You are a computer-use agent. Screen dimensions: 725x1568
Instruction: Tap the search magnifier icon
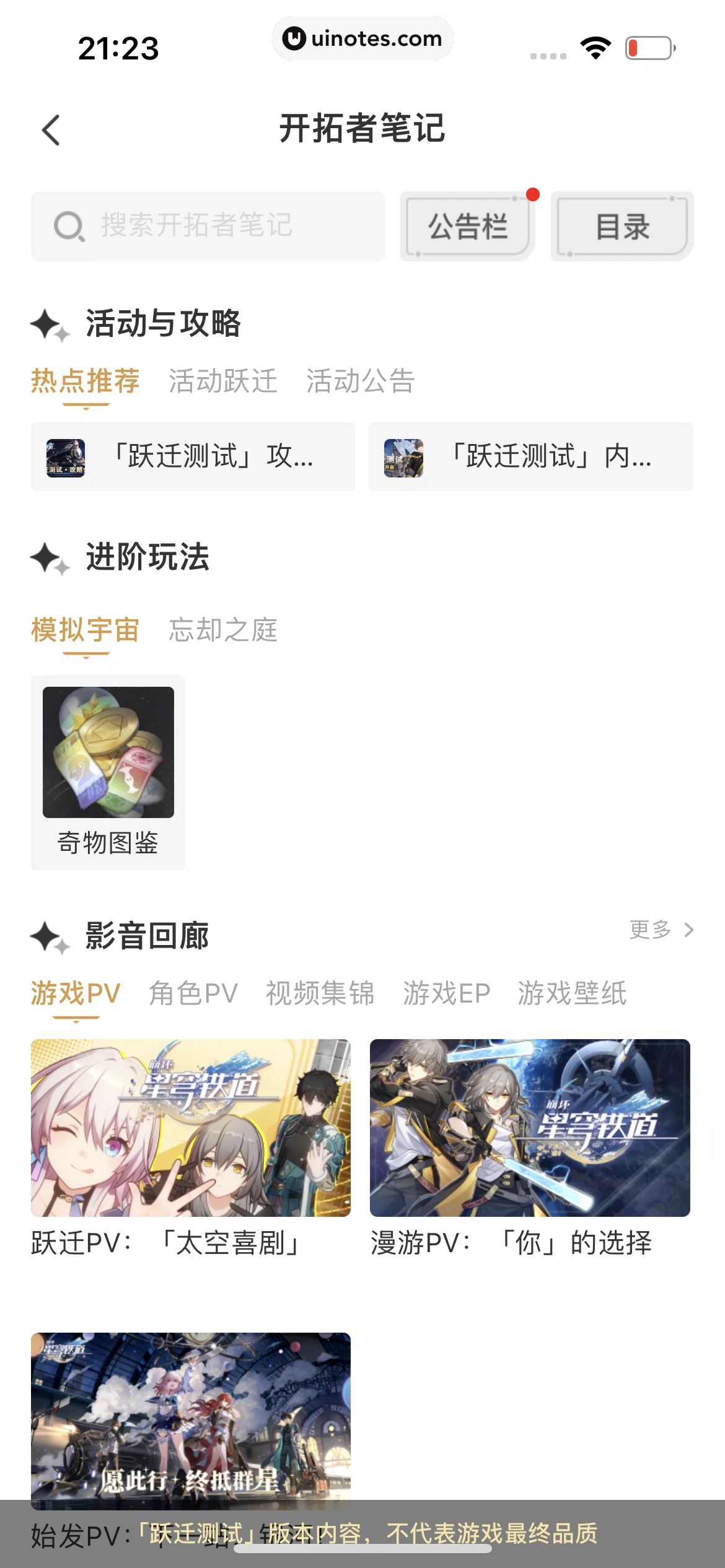tap(69, 226)
